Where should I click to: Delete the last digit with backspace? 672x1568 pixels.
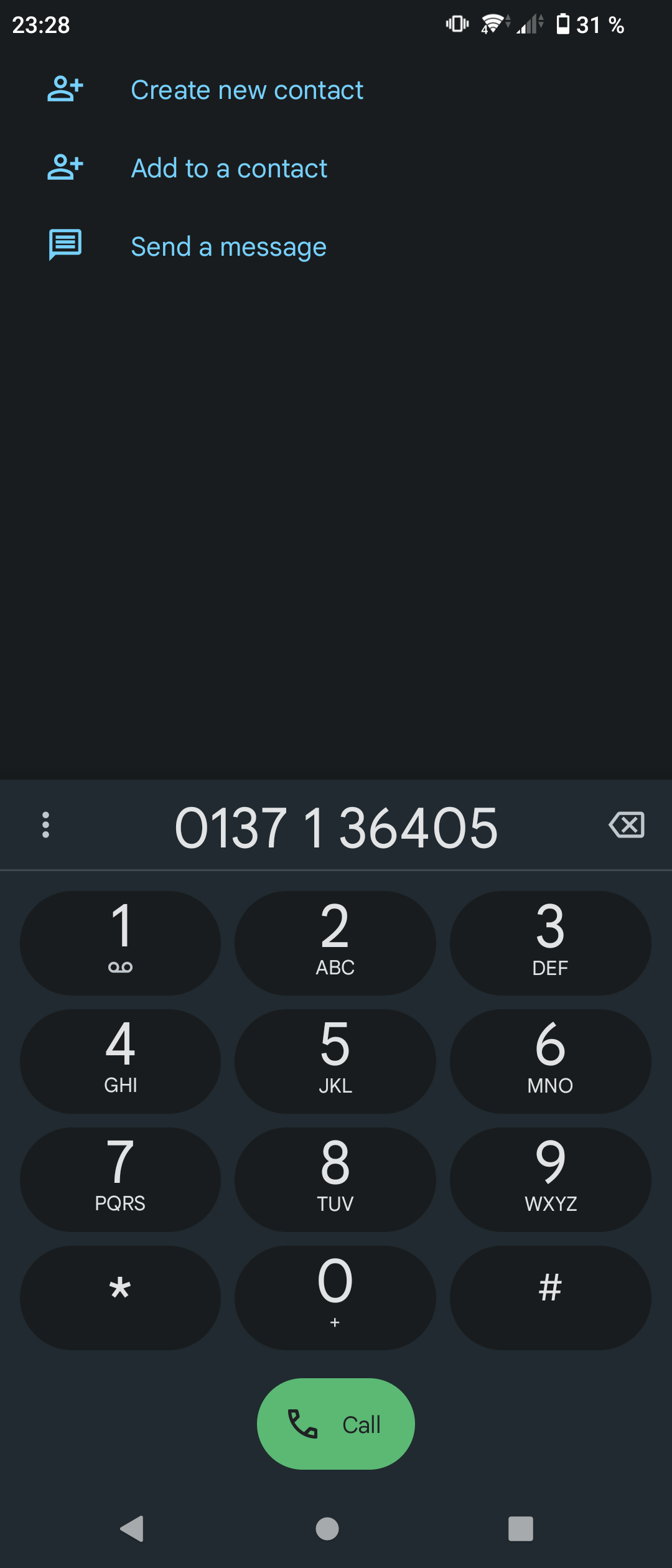627,825
